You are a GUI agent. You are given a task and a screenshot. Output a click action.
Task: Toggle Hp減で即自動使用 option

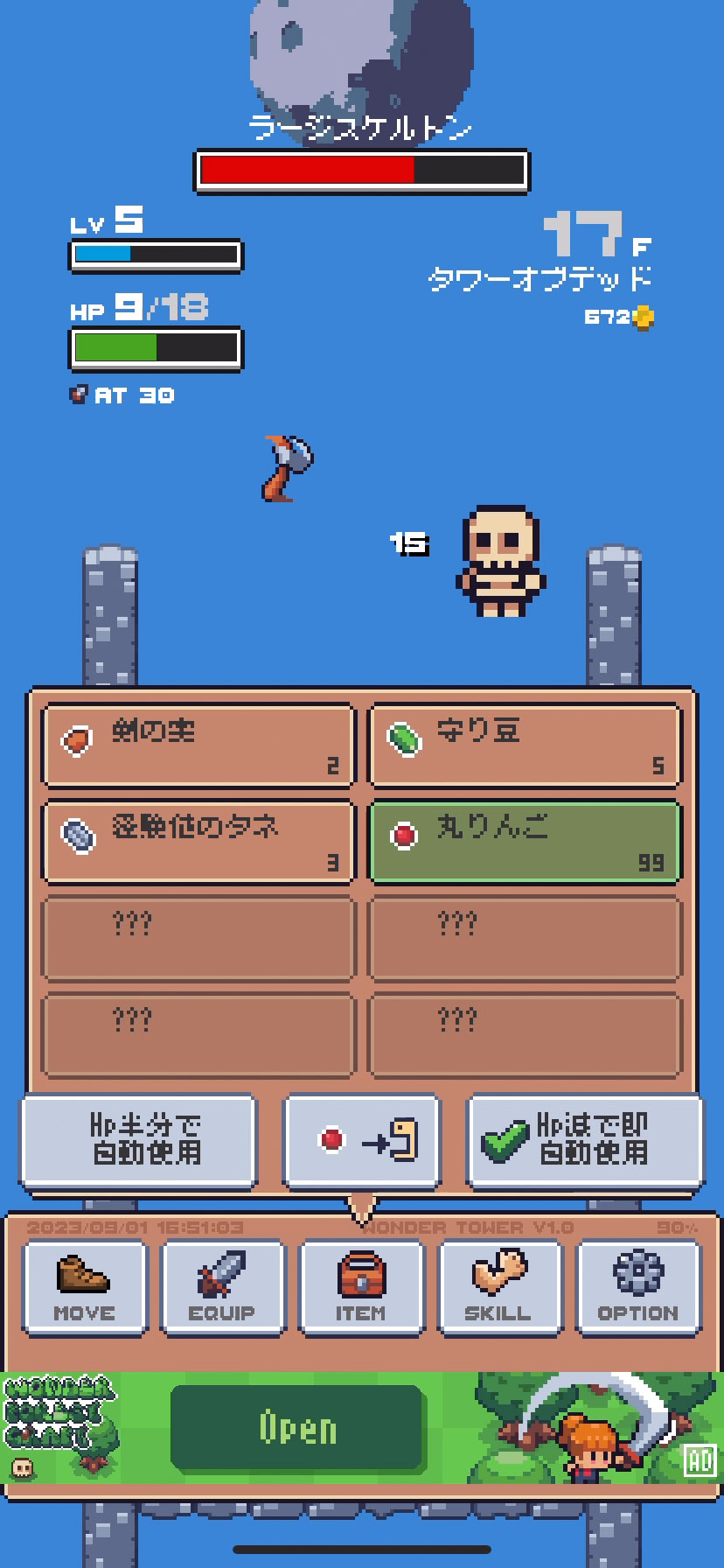[x=585, y=1140]
